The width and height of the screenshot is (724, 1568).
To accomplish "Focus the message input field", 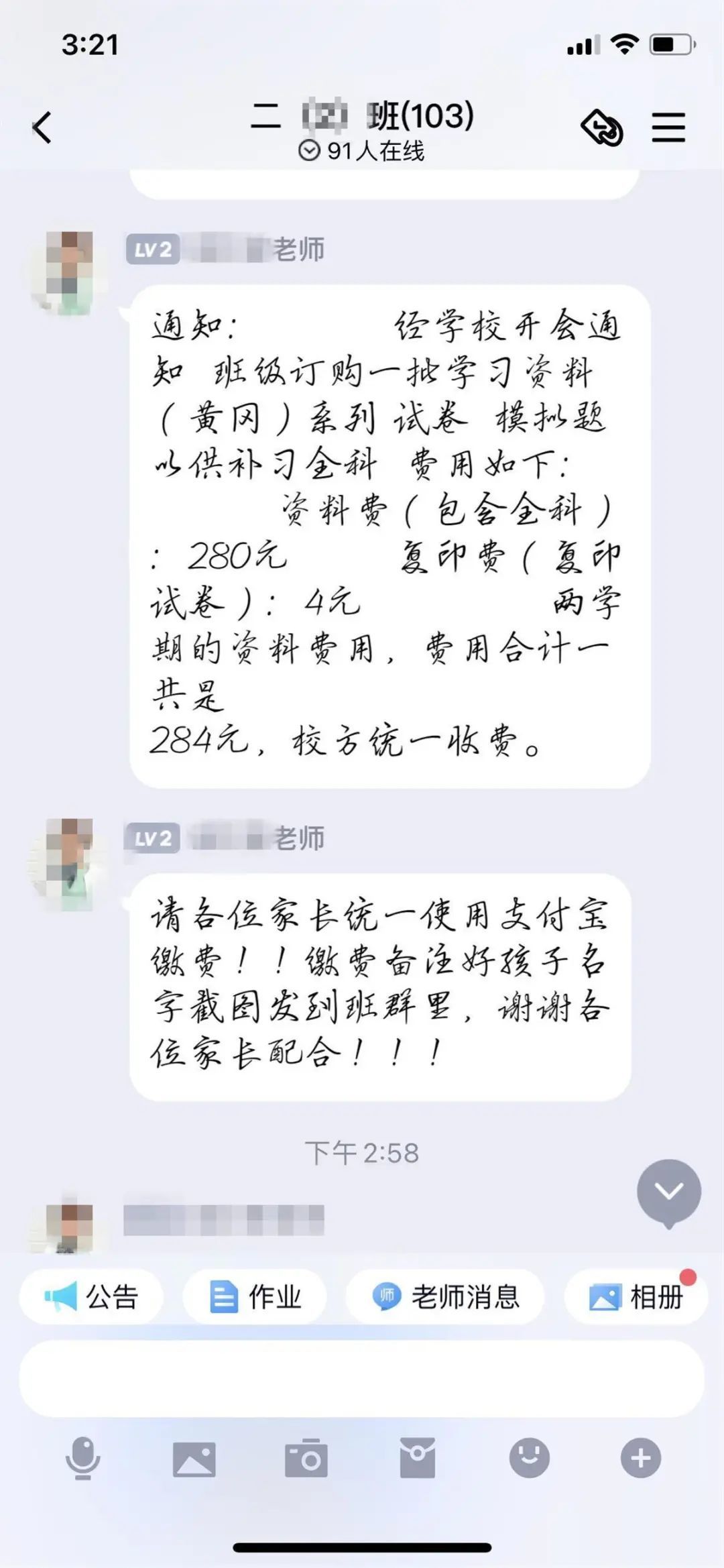I will (362, 1379).
